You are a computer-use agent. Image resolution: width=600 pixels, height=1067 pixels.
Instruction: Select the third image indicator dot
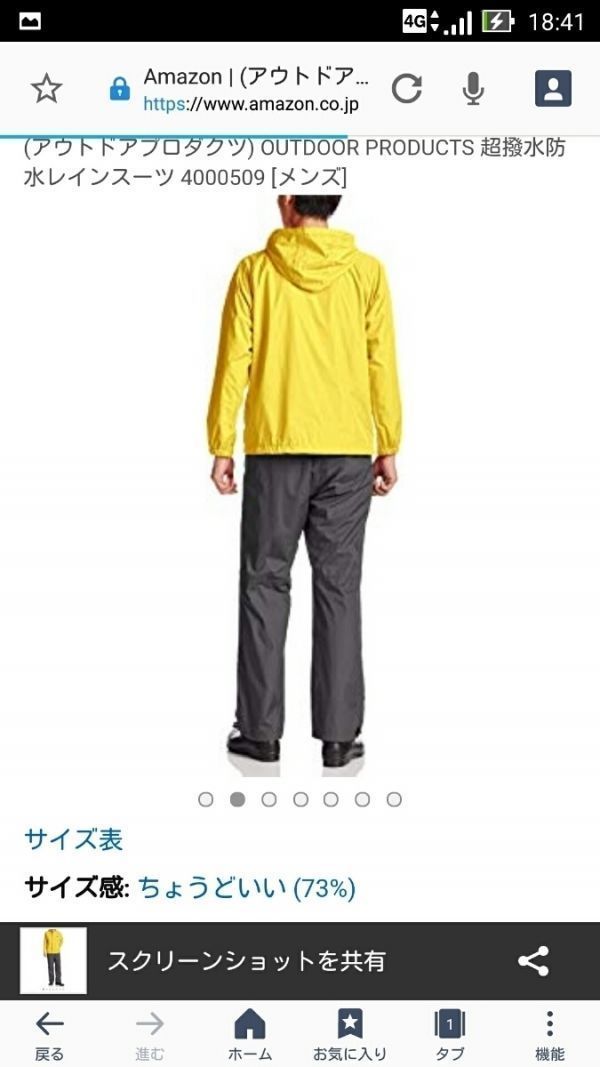(x=269, y=799)
